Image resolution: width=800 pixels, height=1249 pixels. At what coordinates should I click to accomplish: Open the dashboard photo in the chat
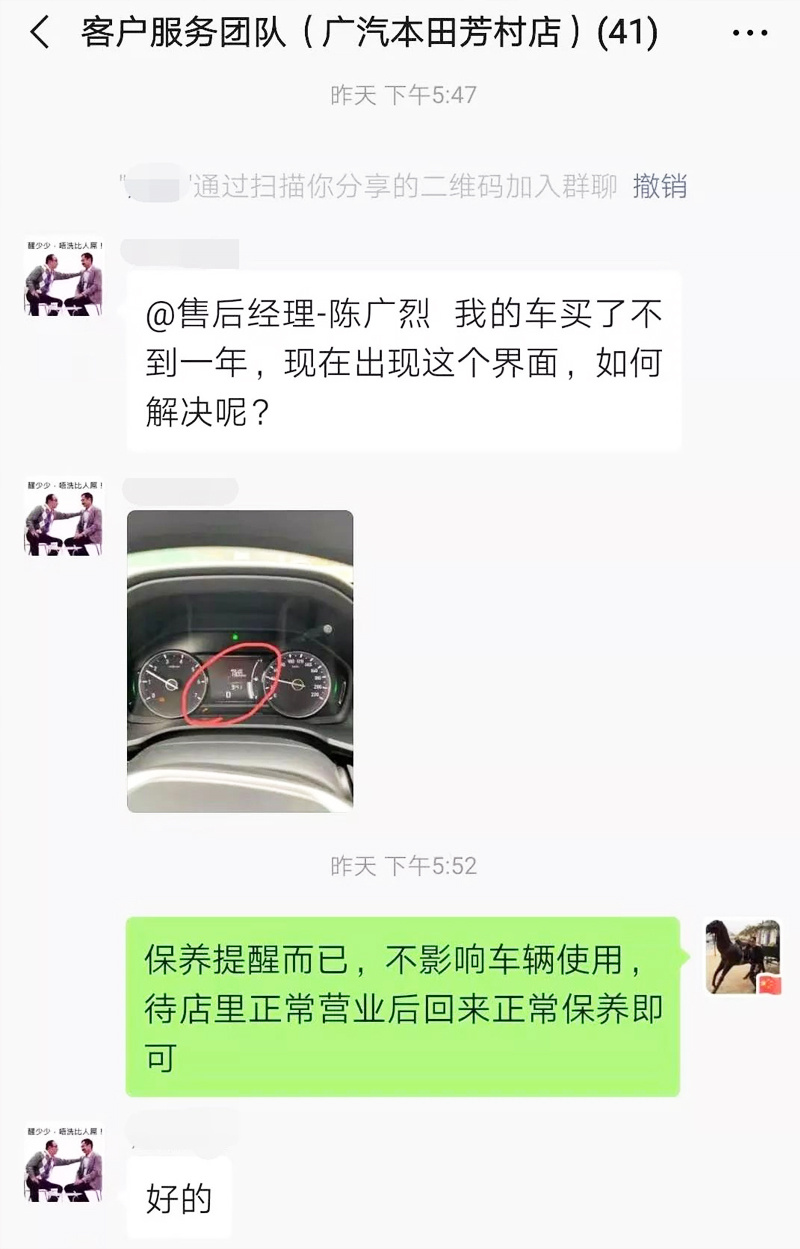point(240,660)
